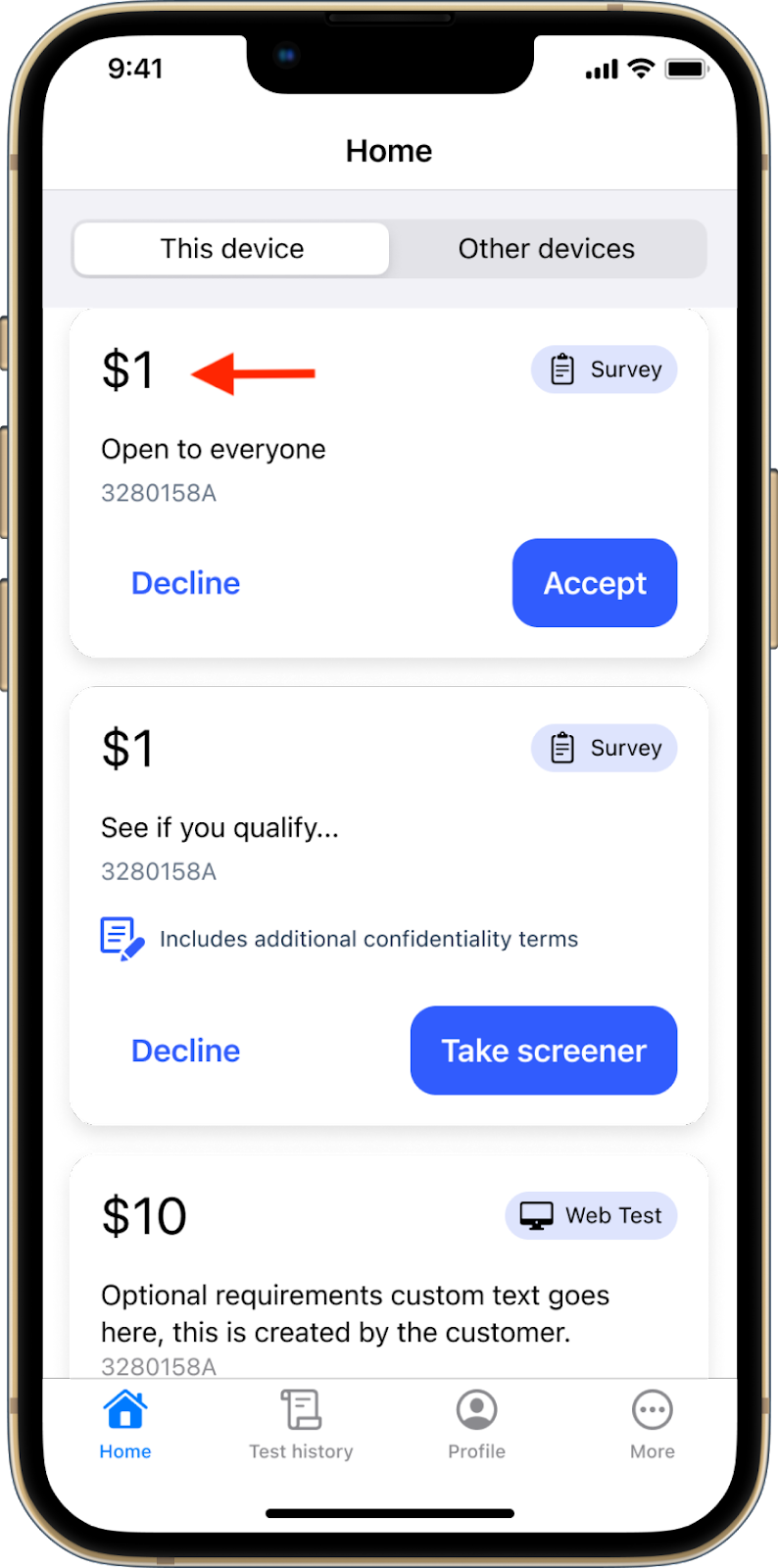Accept the Open to everyone survey

tap(595, 583)
